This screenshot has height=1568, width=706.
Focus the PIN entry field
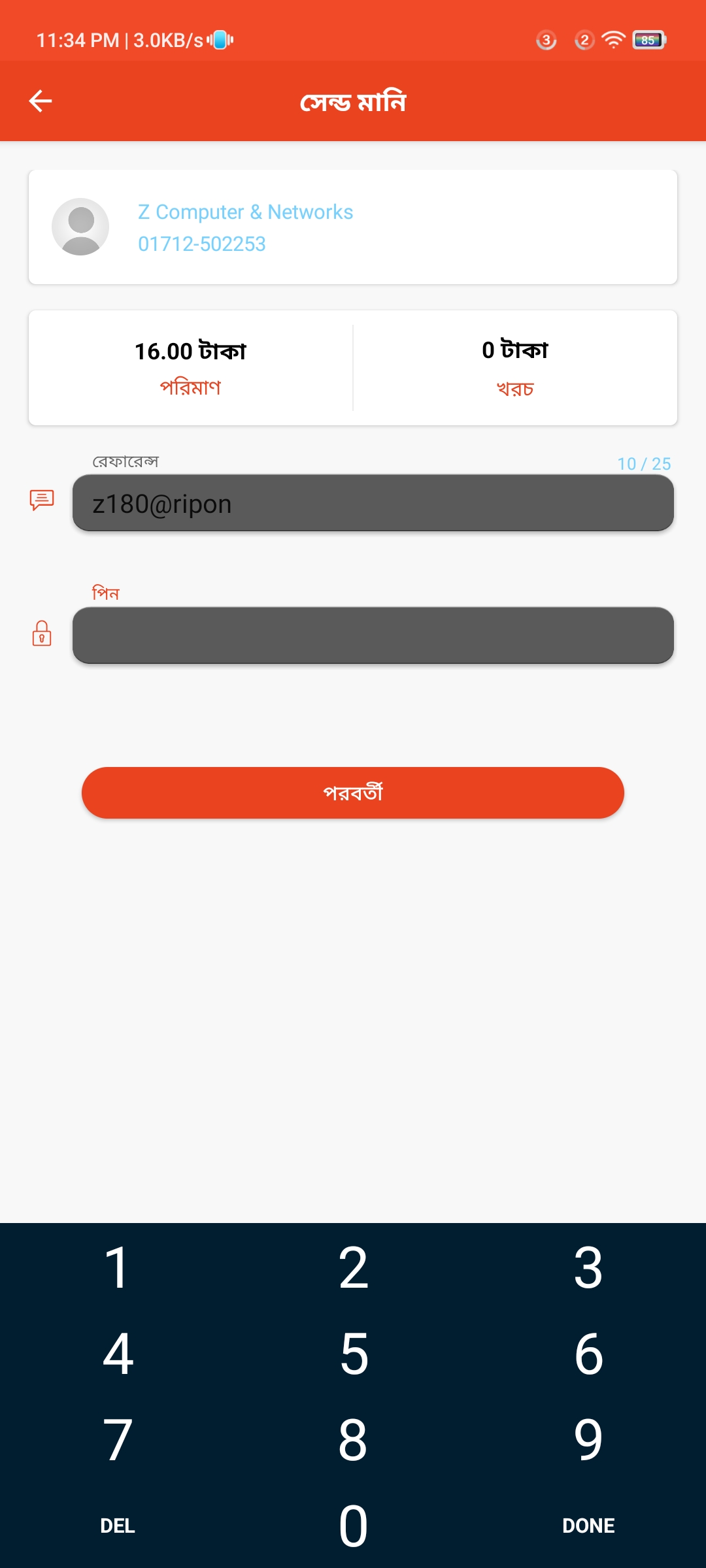373,636
